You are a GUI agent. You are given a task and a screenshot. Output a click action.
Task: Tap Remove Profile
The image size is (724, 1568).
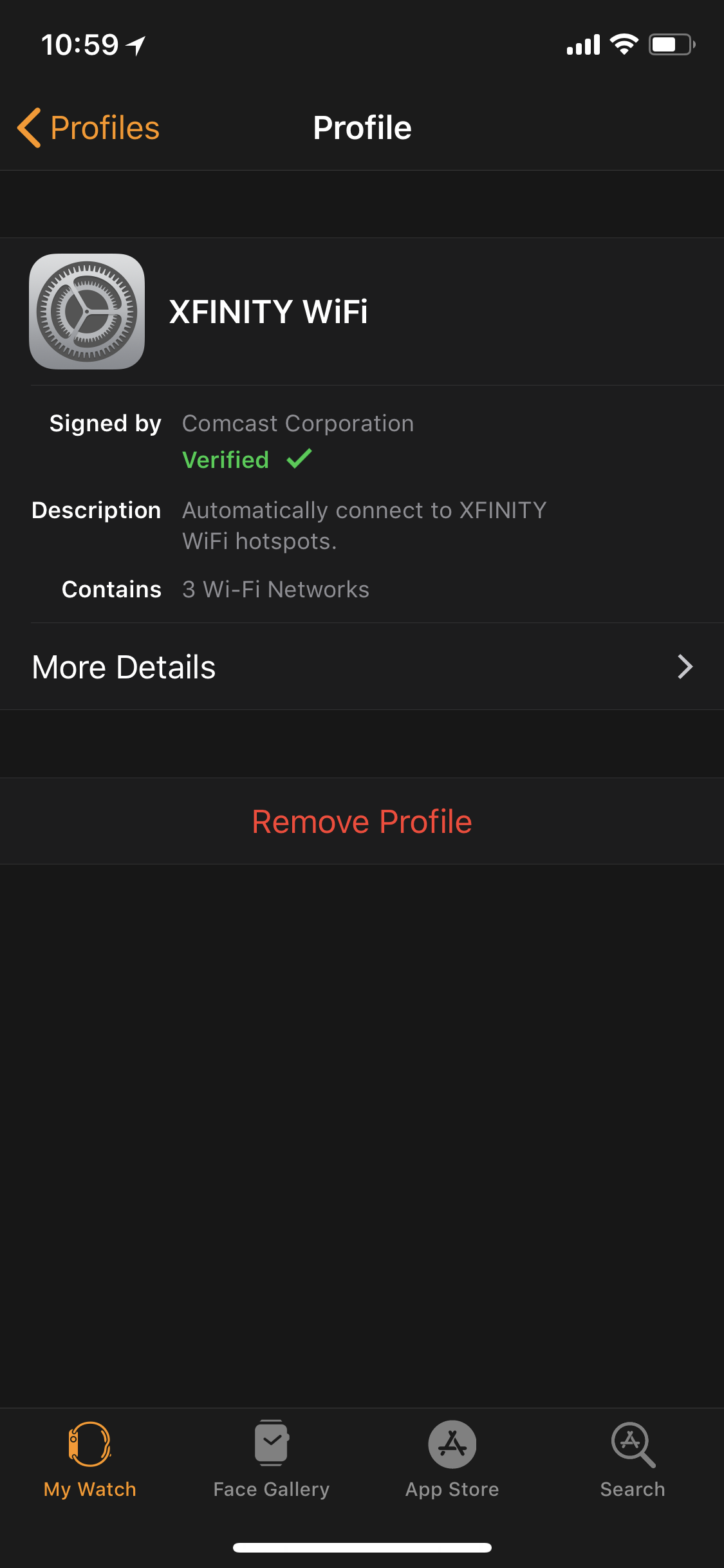362,821
